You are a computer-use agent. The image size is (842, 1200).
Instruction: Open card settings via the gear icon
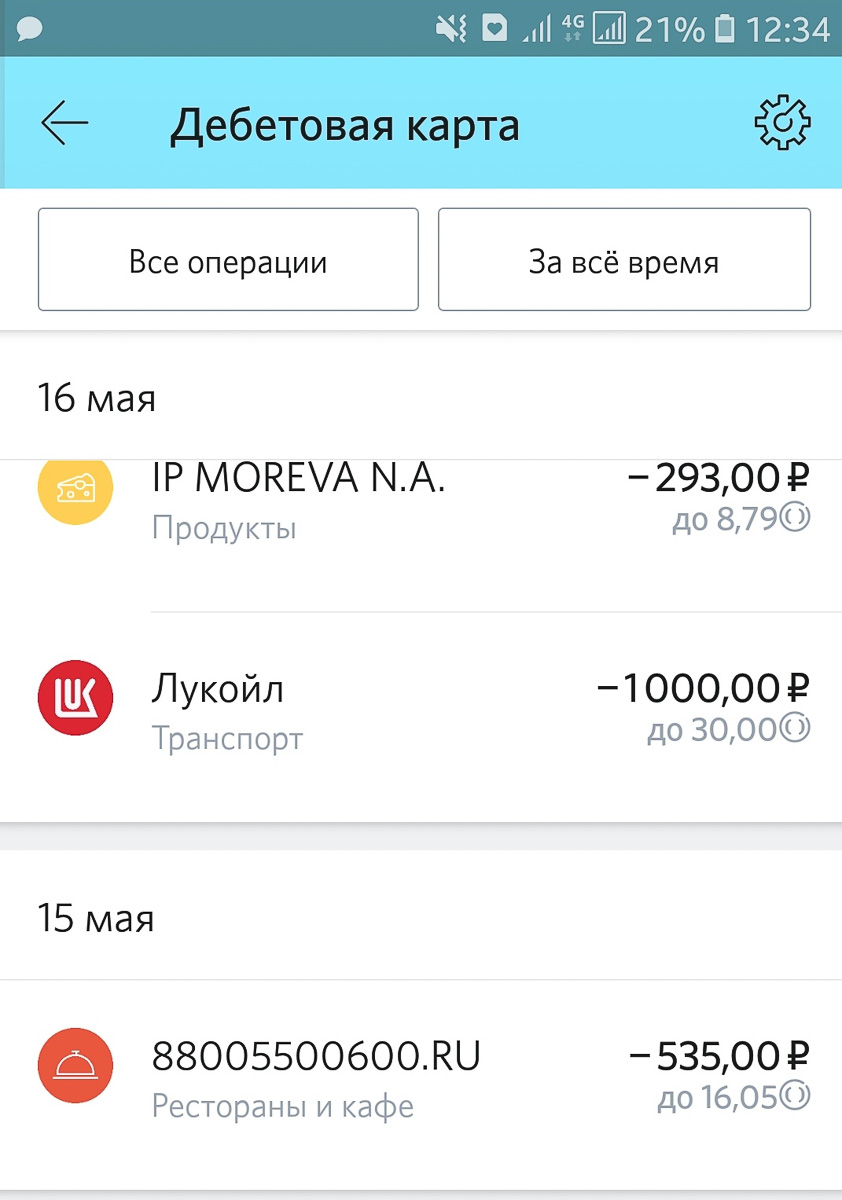(x=783, y=124)
